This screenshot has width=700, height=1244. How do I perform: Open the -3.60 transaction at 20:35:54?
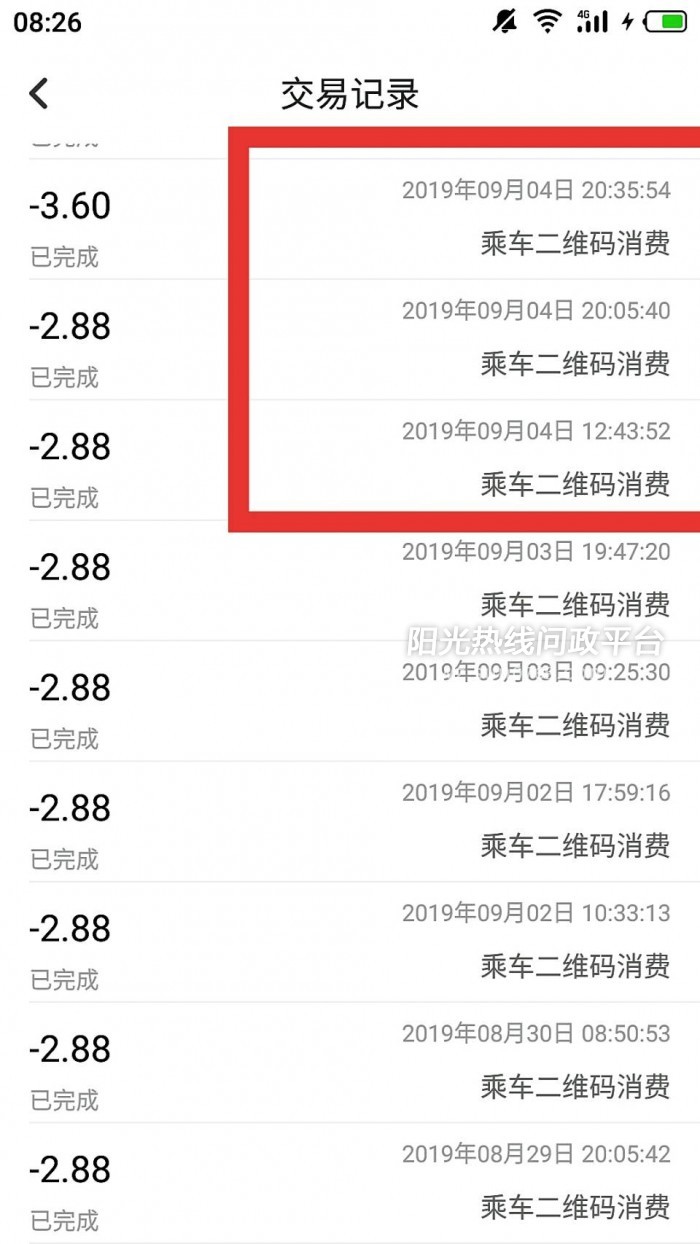tap(350, 219)
